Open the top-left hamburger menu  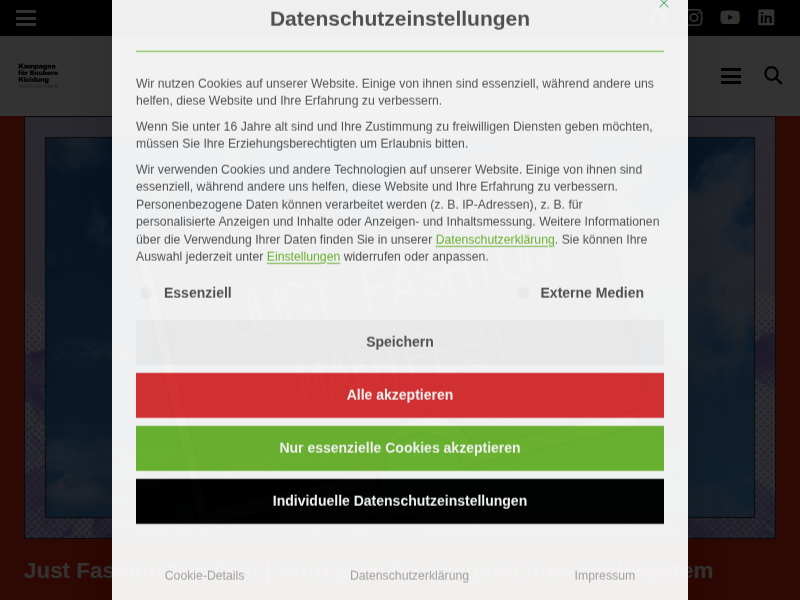[x=26, y=18]
